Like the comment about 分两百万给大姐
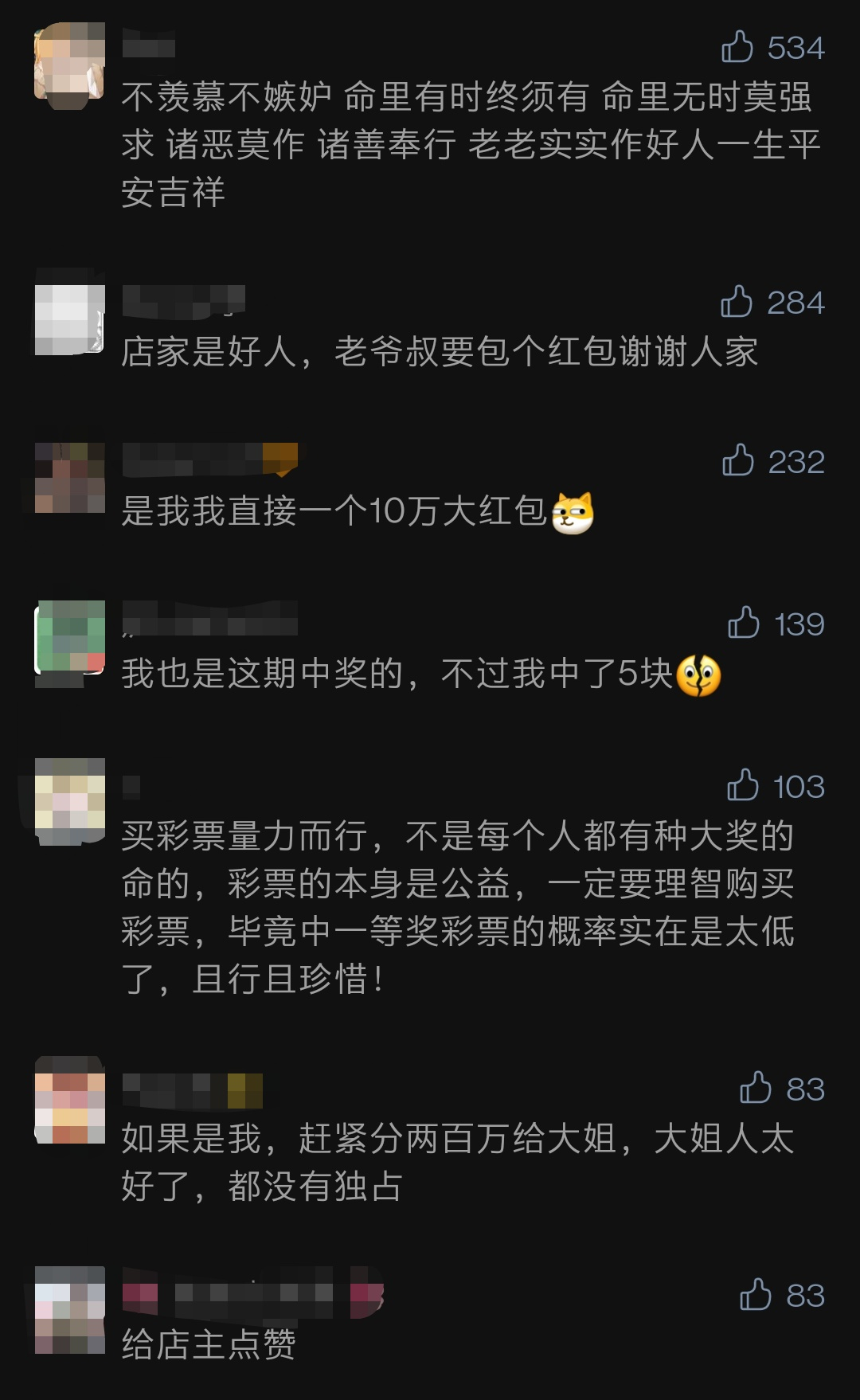This screenshot has width=860, height=1400. (x=756, y=1088)
